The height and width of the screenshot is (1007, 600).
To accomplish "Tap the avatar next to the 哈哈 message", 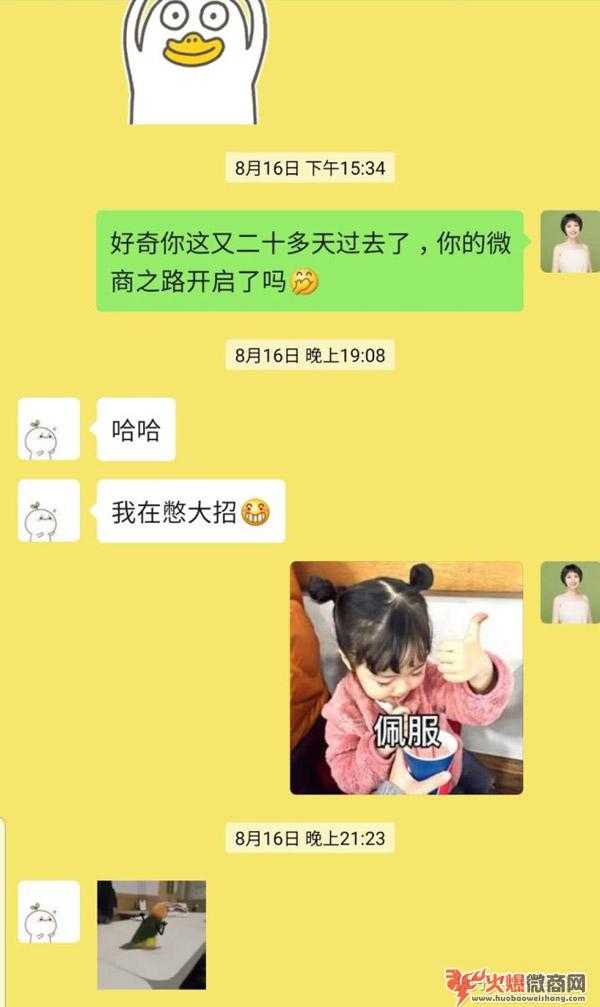I will 48,429.
